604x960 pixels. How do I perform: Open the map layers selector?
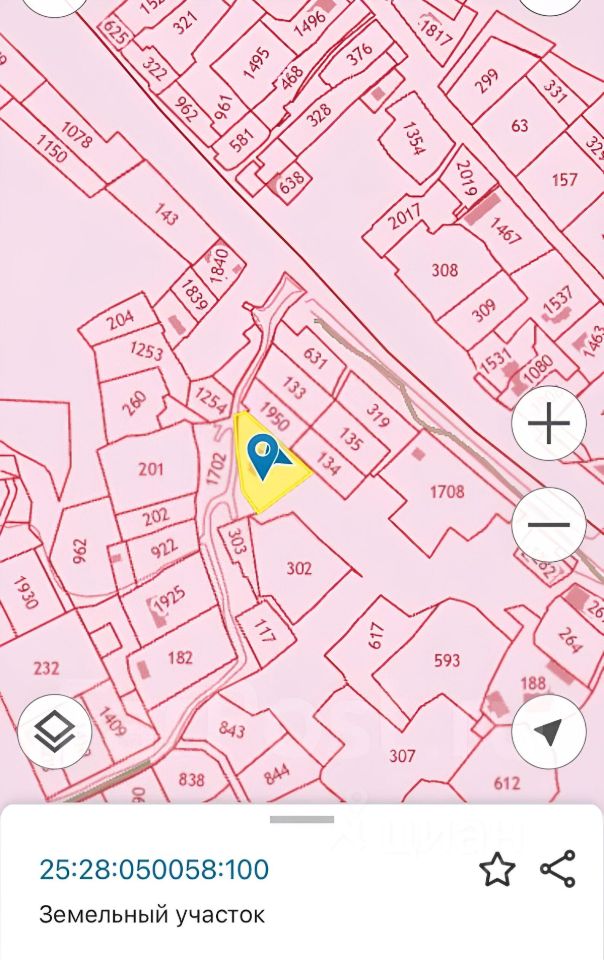pos(55,732)
